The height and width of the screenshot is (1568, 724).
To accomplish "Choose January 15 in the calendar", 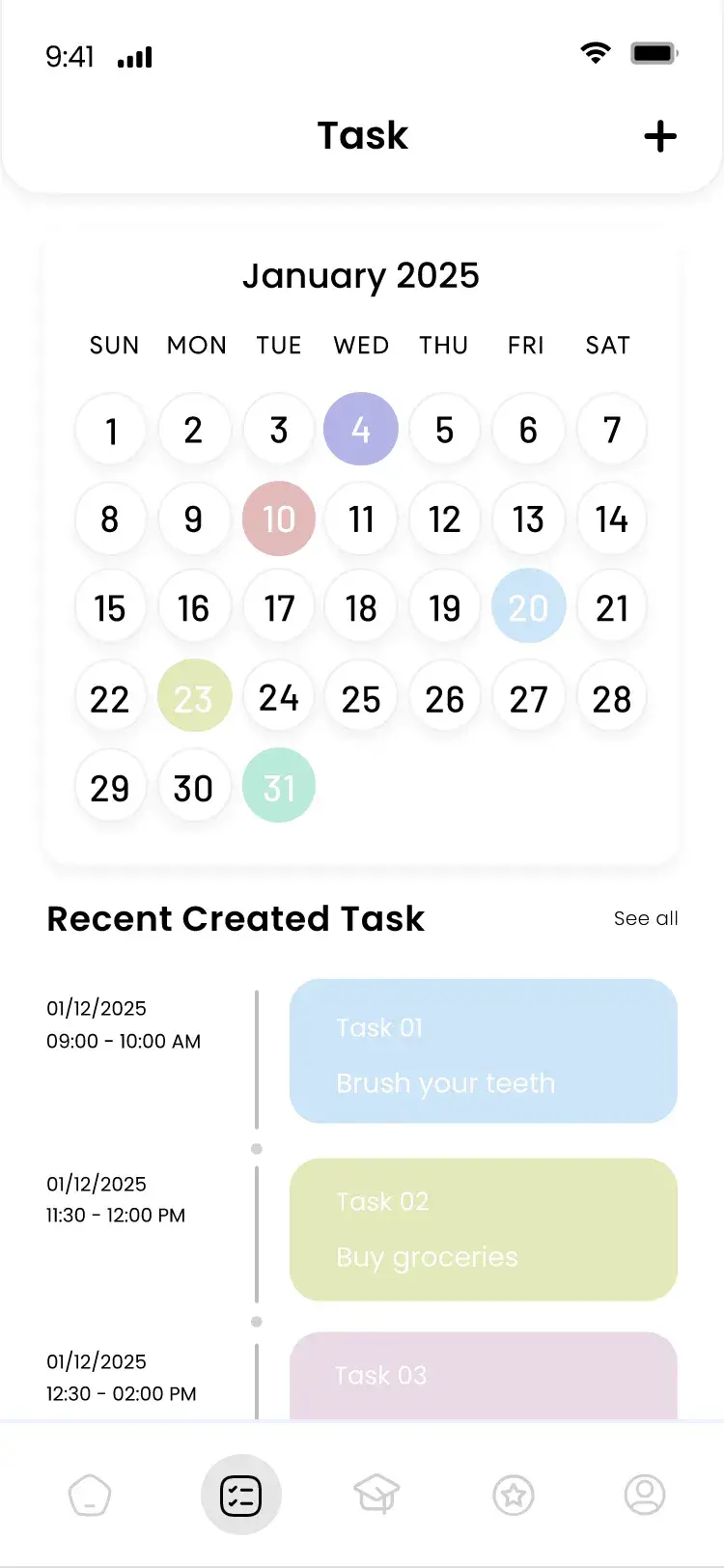I will click(x=110, y=607).
